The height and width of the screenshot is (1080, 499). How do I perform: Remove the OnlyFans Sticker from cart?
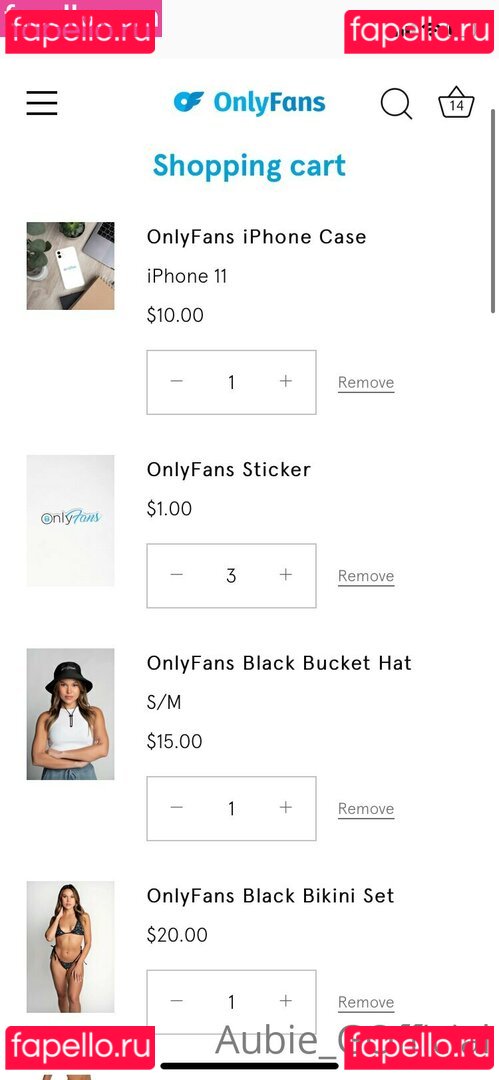click(x=366, y=577)
